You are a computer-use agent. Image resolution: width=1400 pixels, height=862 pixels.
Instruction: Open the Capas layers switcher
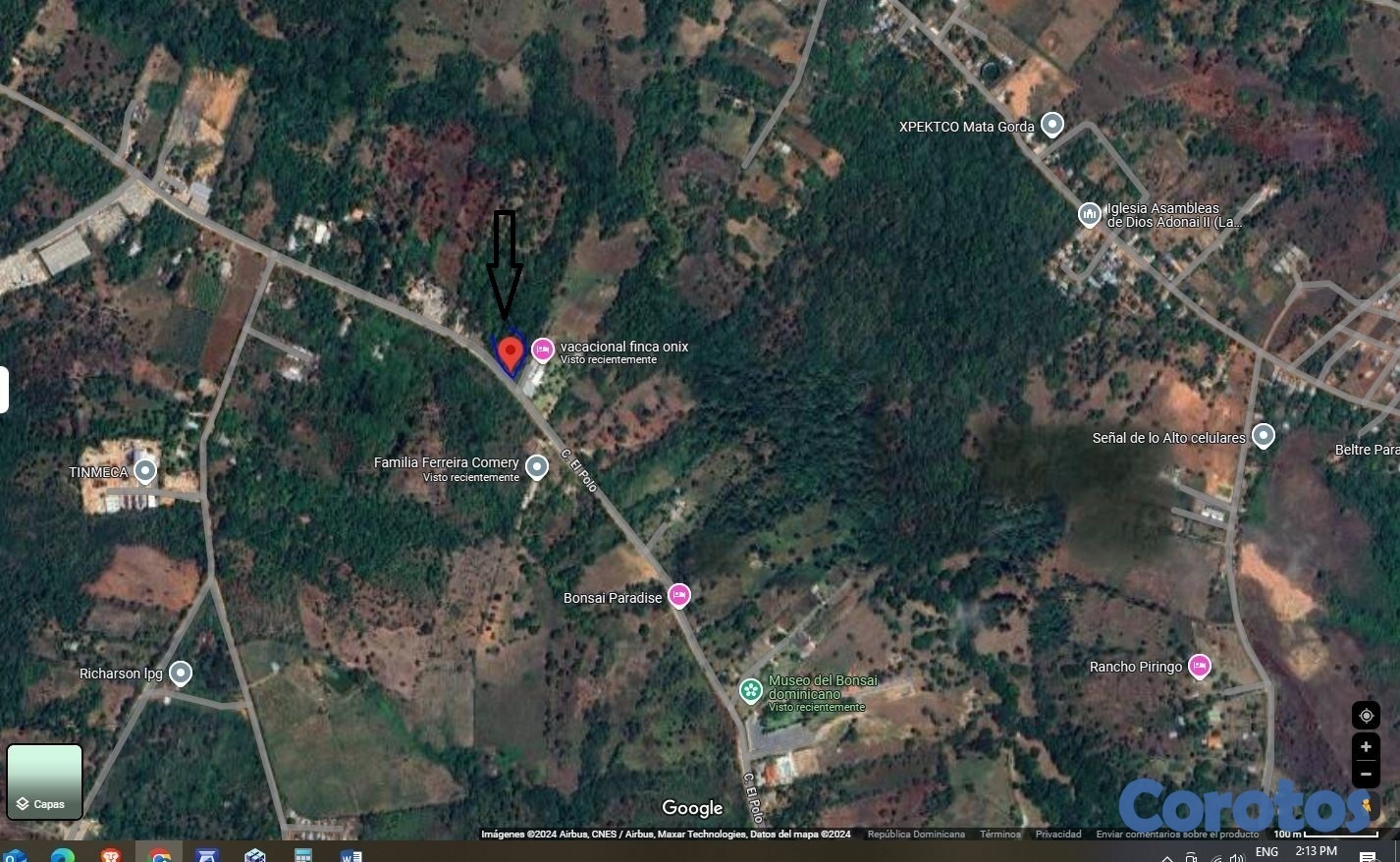pos(45,781)
